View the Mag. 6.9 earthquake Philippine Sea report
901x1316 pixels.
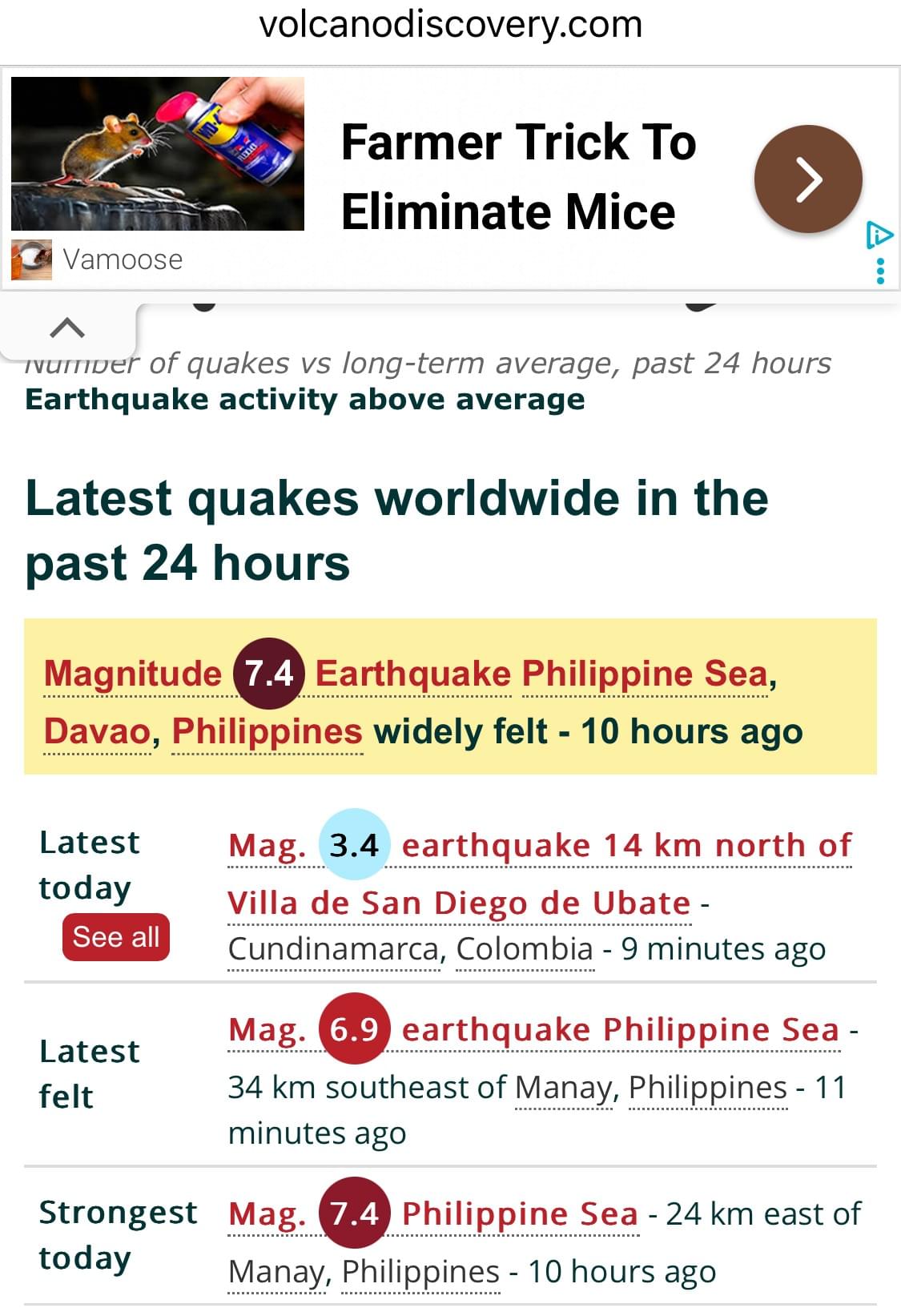point(534,1030)
